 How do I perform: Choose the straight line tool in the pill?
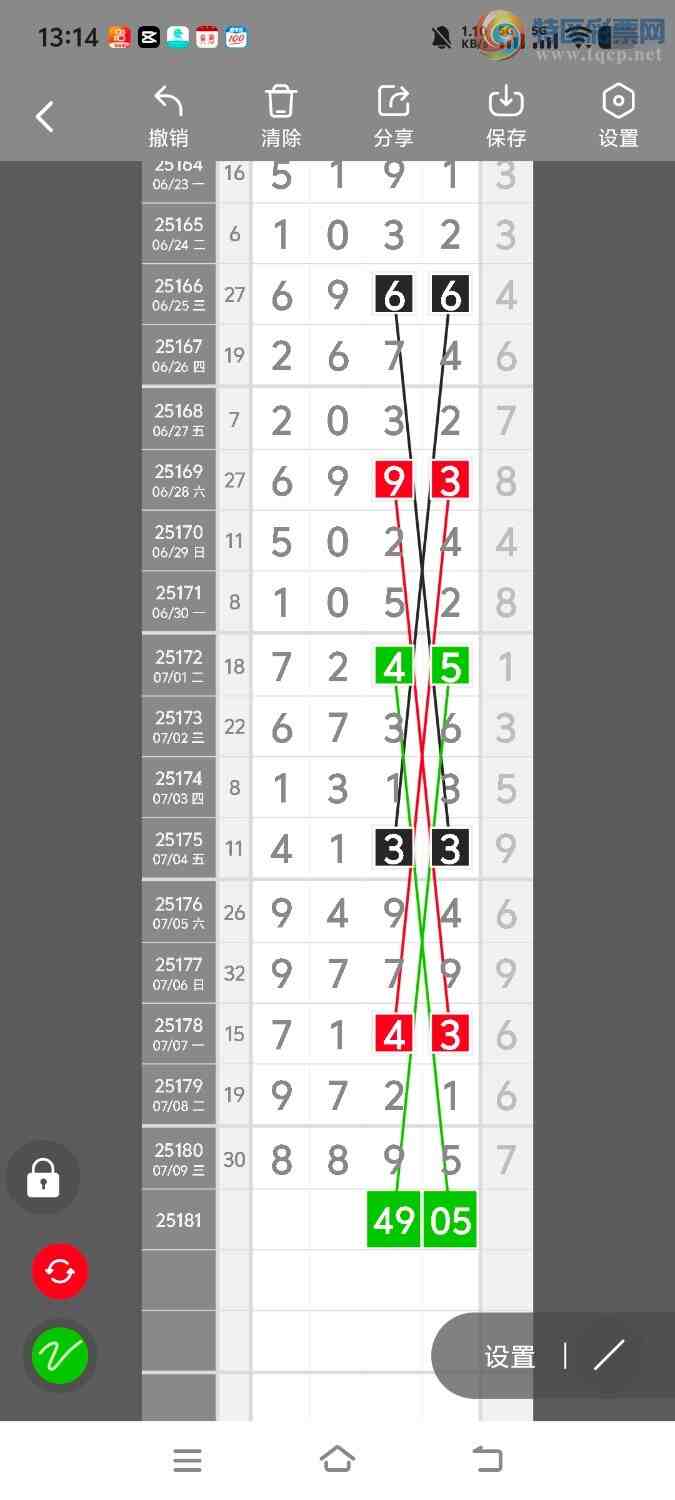pos(608,1356)
